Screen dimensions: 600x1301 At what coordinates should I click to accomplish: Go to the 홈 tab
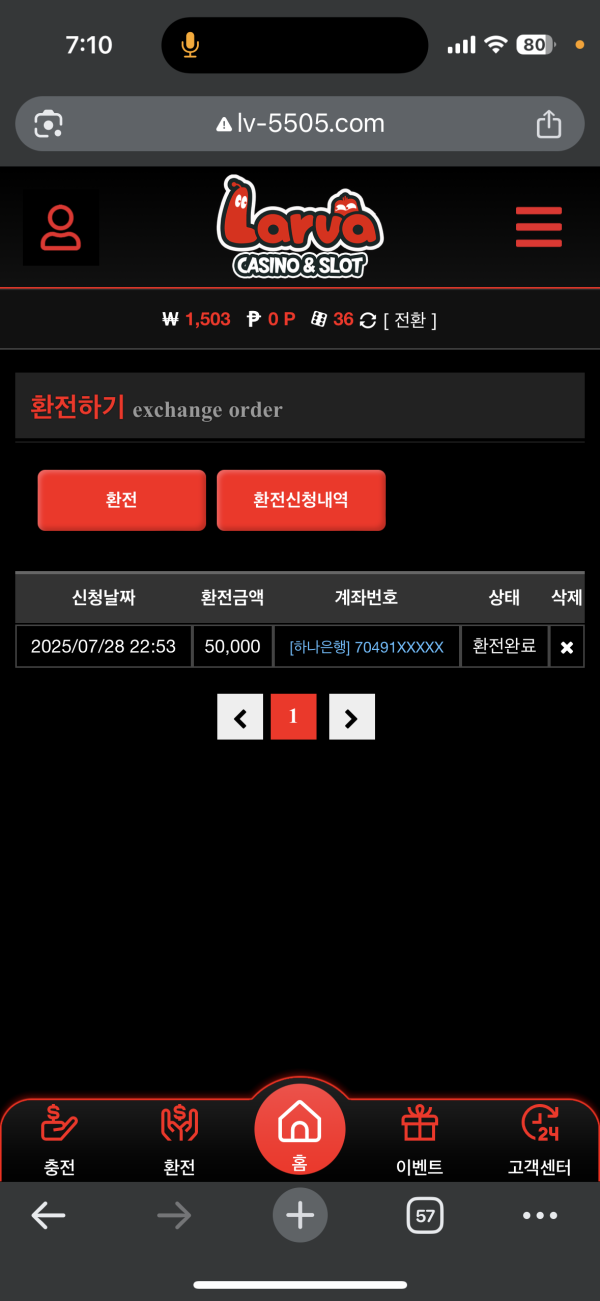299,1131
